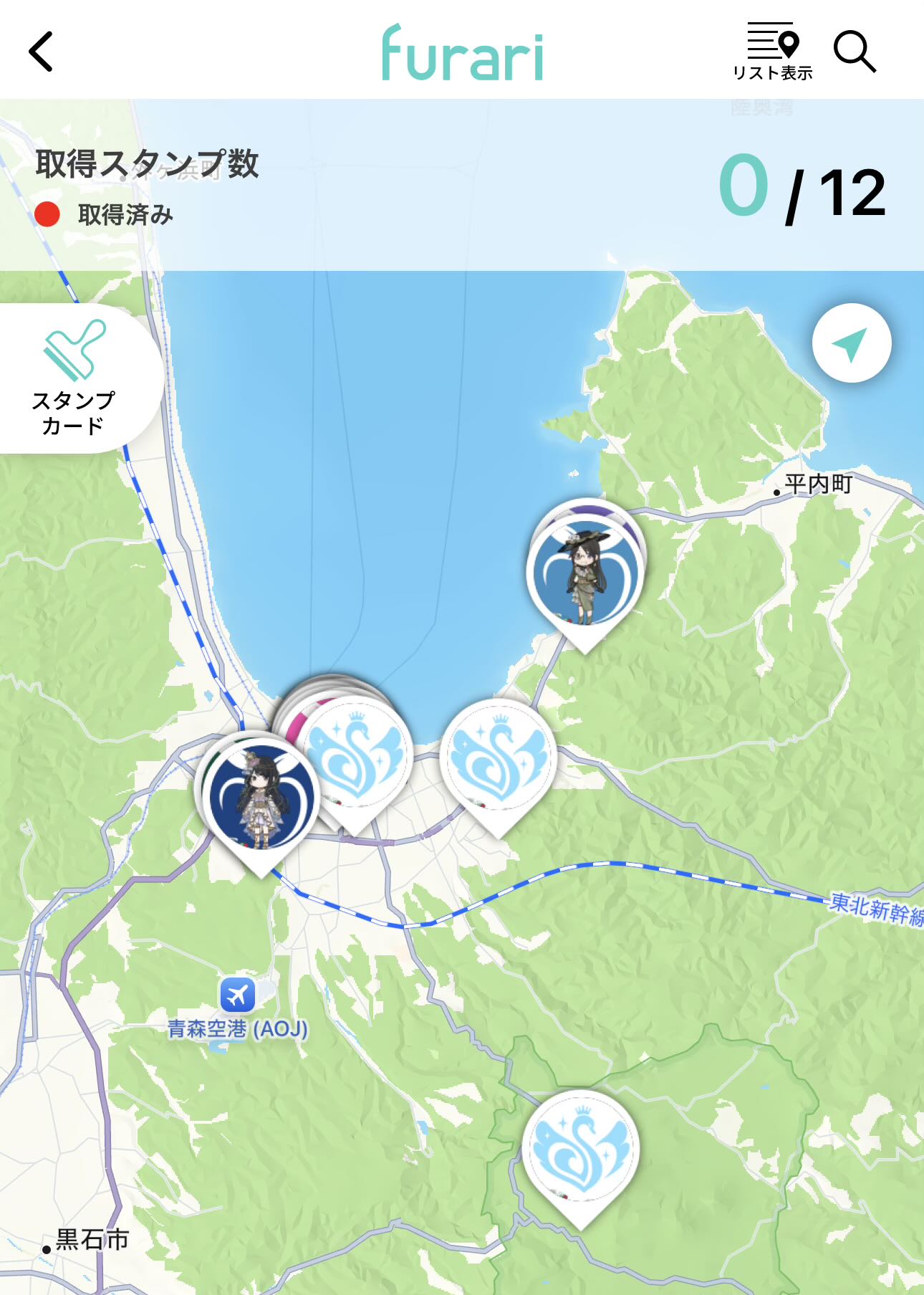
Task: Open the スタンプカード stamp card
Action: (x=74, y=378)
